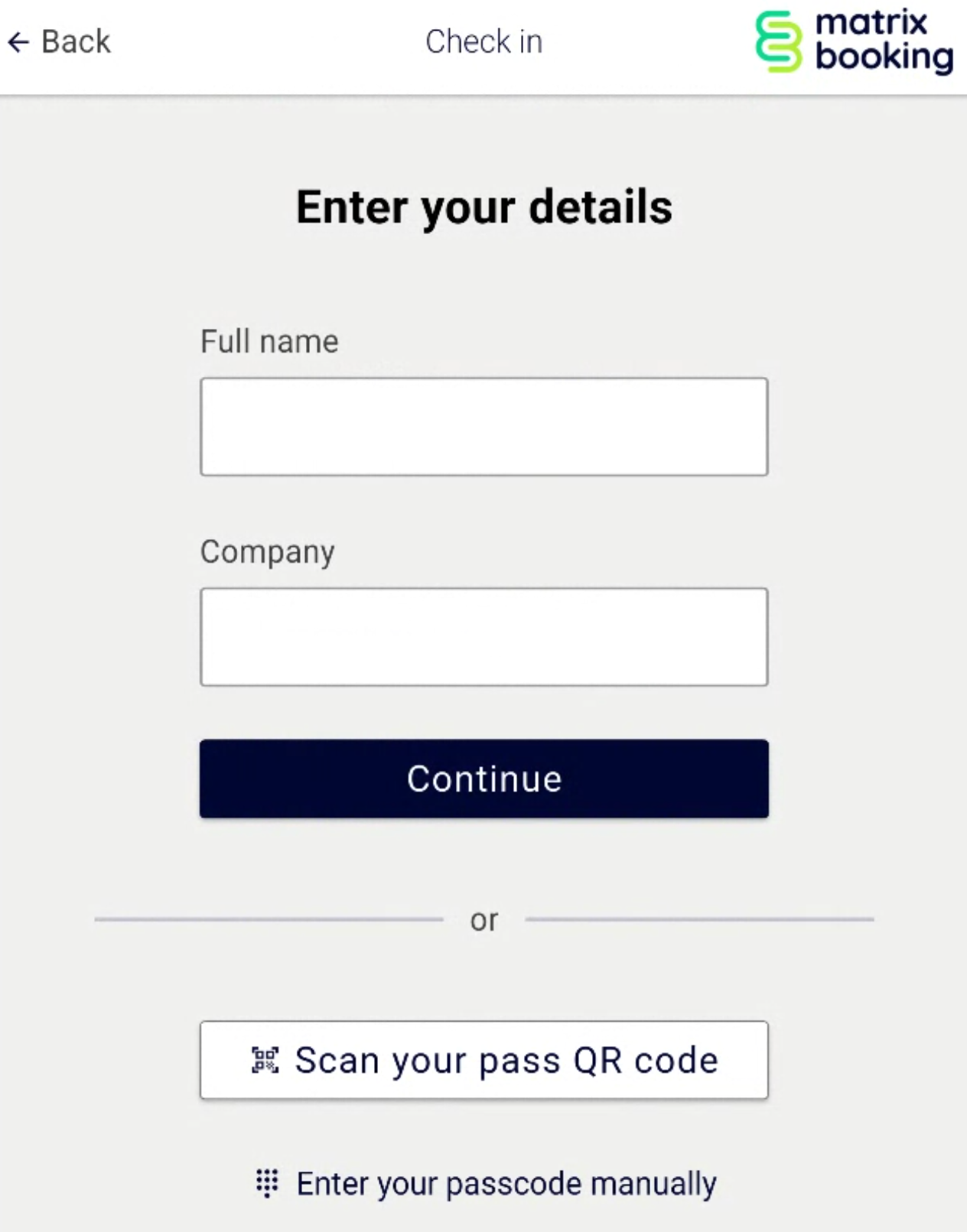Click the 'or' divider text
This screenshot has height=1232, width=967.
click(x=484, y=920)
